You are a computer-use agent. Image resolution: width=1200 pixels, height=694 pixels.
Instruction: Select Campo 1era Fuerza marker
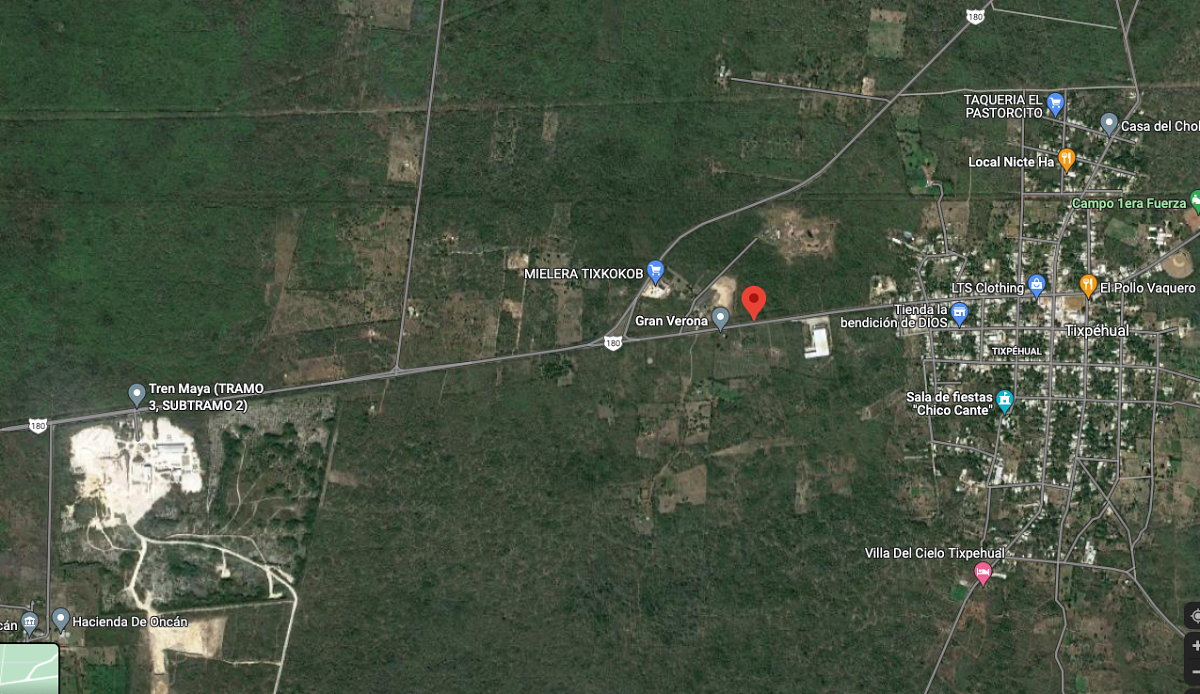1195,201
